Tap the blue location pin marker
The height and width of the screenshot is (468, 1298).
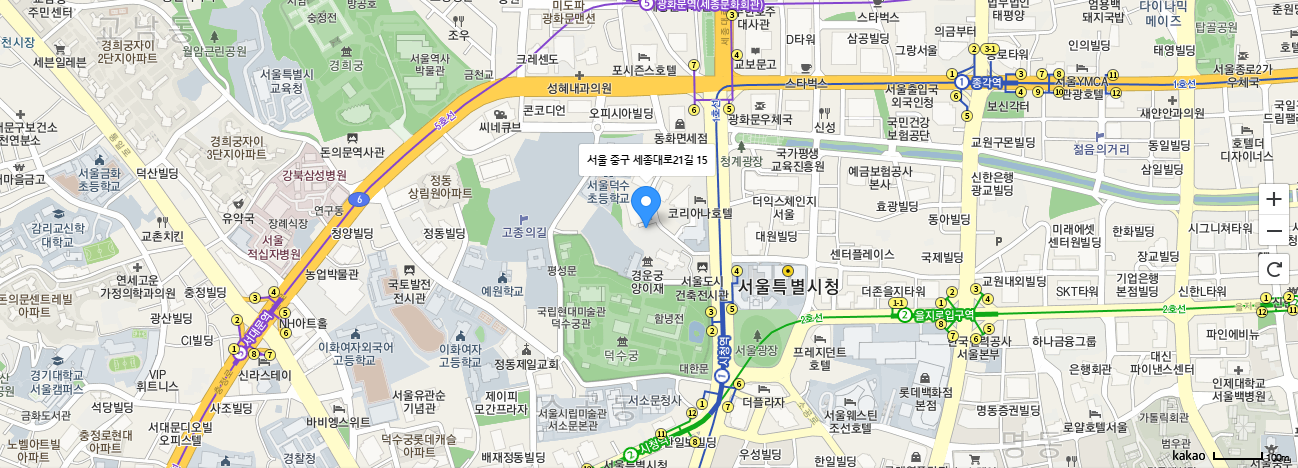(x=646, y=204)
